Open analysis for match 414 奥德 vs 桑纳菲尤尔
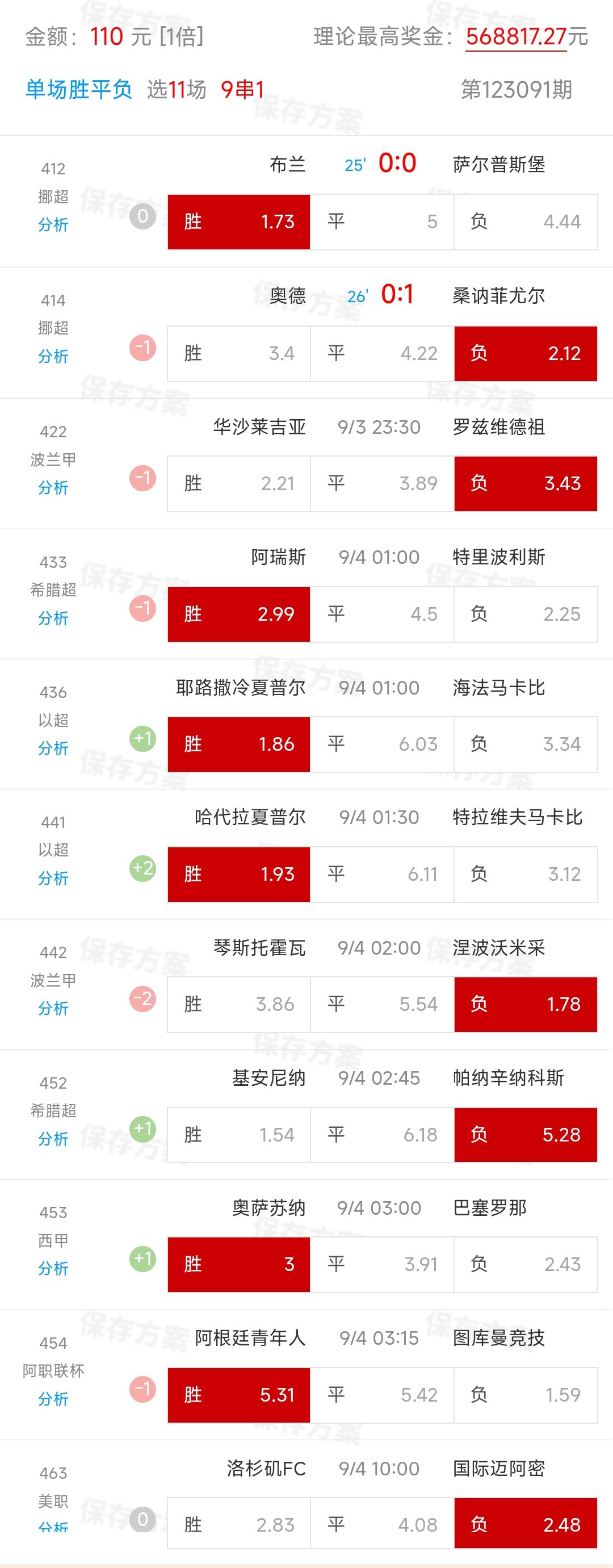The height and width of the screenshot is (1568, 613). 53,356
